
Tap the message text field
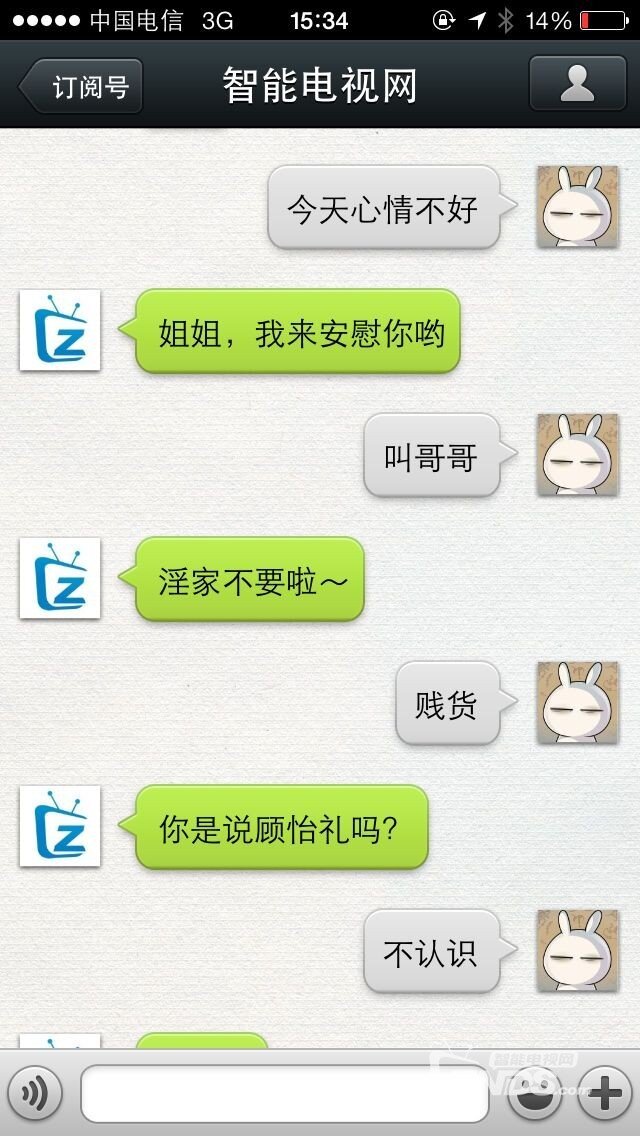[284, 1094]
